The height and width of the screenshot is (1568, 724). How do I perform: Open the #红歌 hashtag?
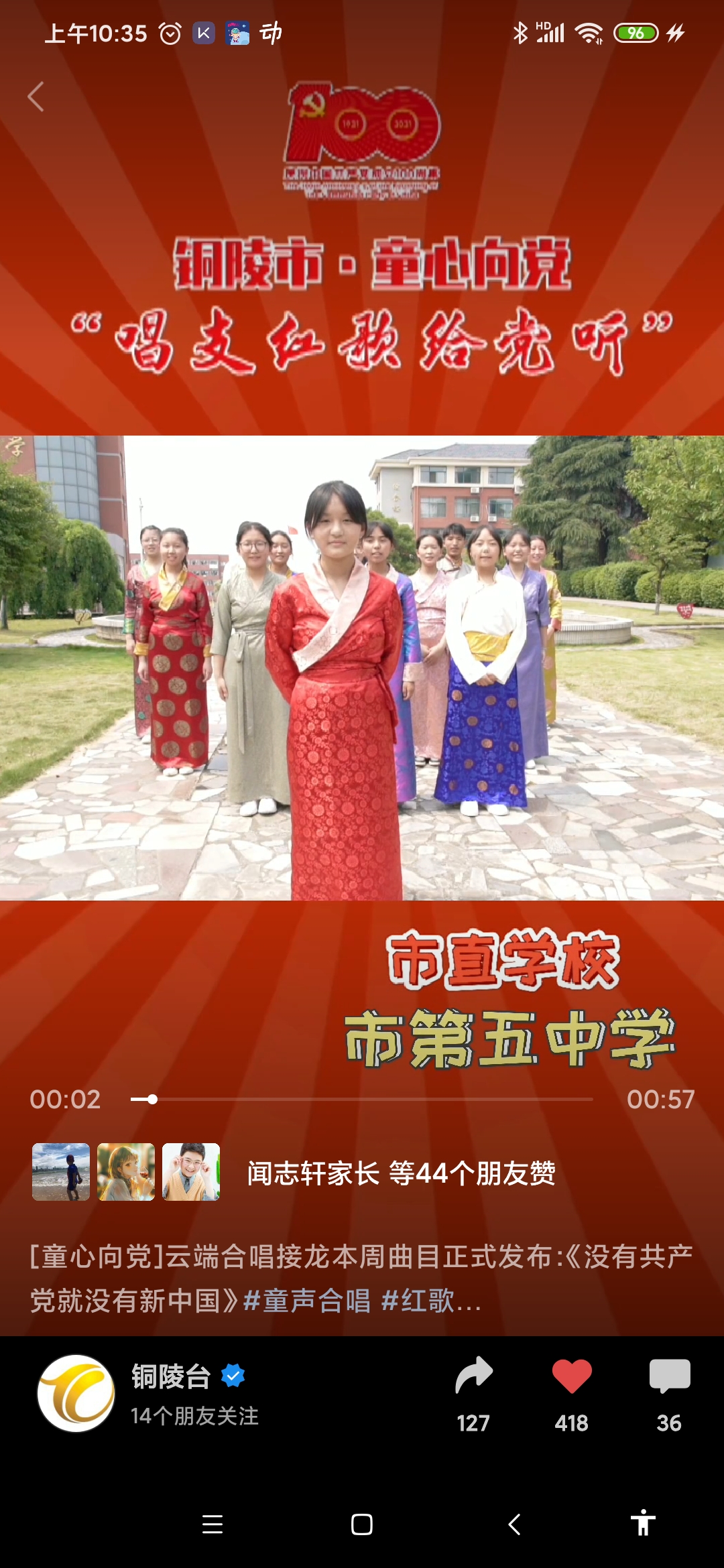click(x=418, y=1301)
